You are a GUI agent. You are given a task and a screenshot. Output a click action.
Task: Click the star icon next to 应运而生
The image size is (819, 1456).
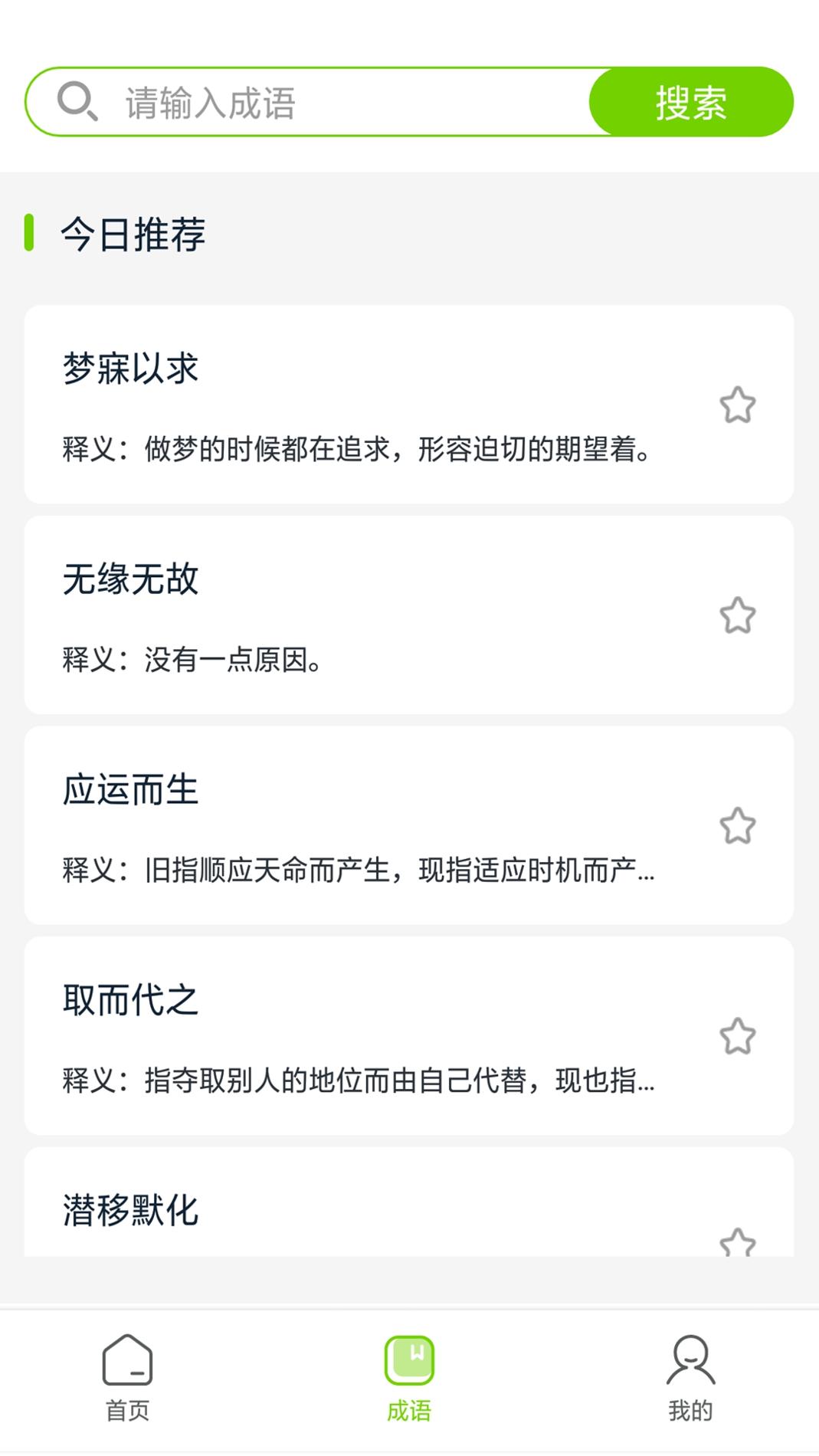pos(738,825)
